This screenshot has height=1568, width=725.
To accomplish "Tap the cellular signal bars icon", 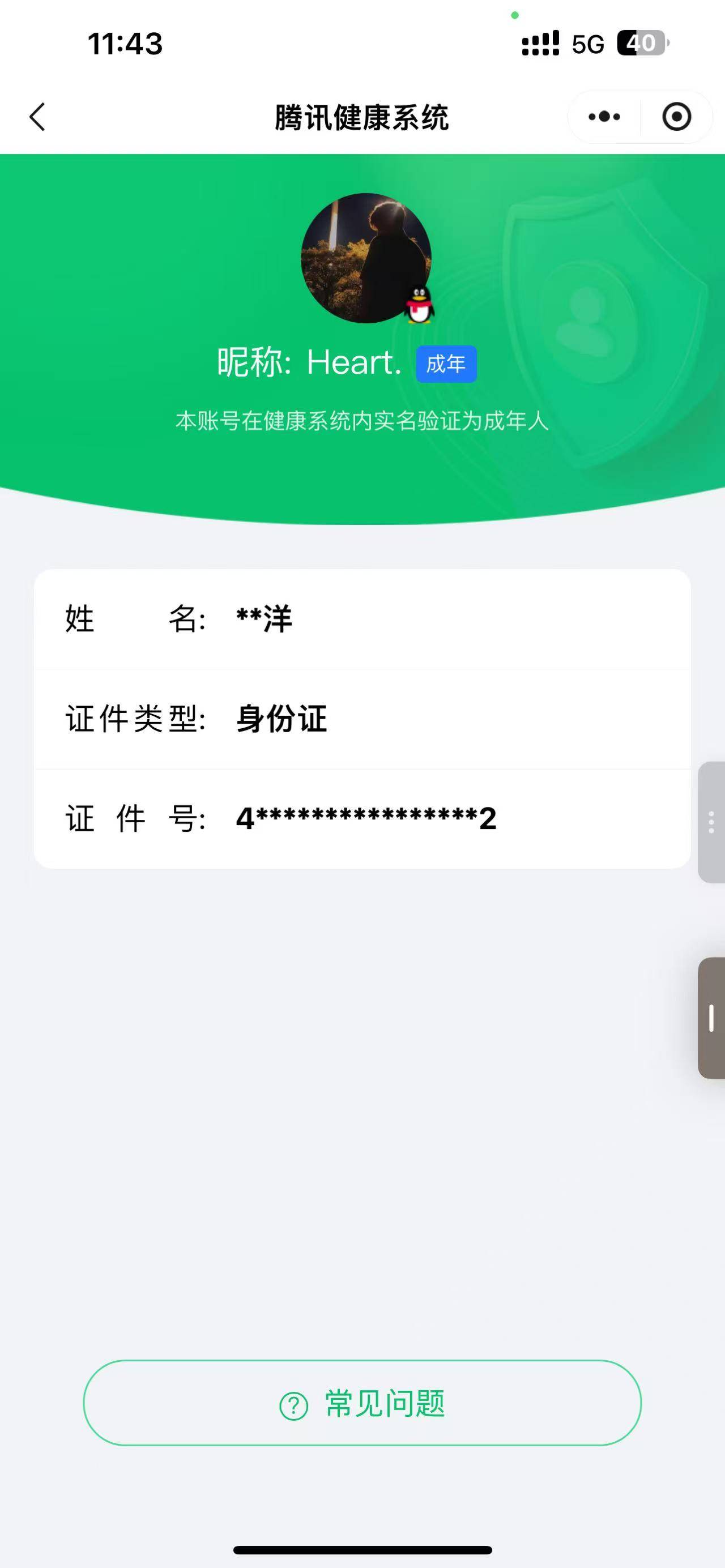I will coord(539,41).
